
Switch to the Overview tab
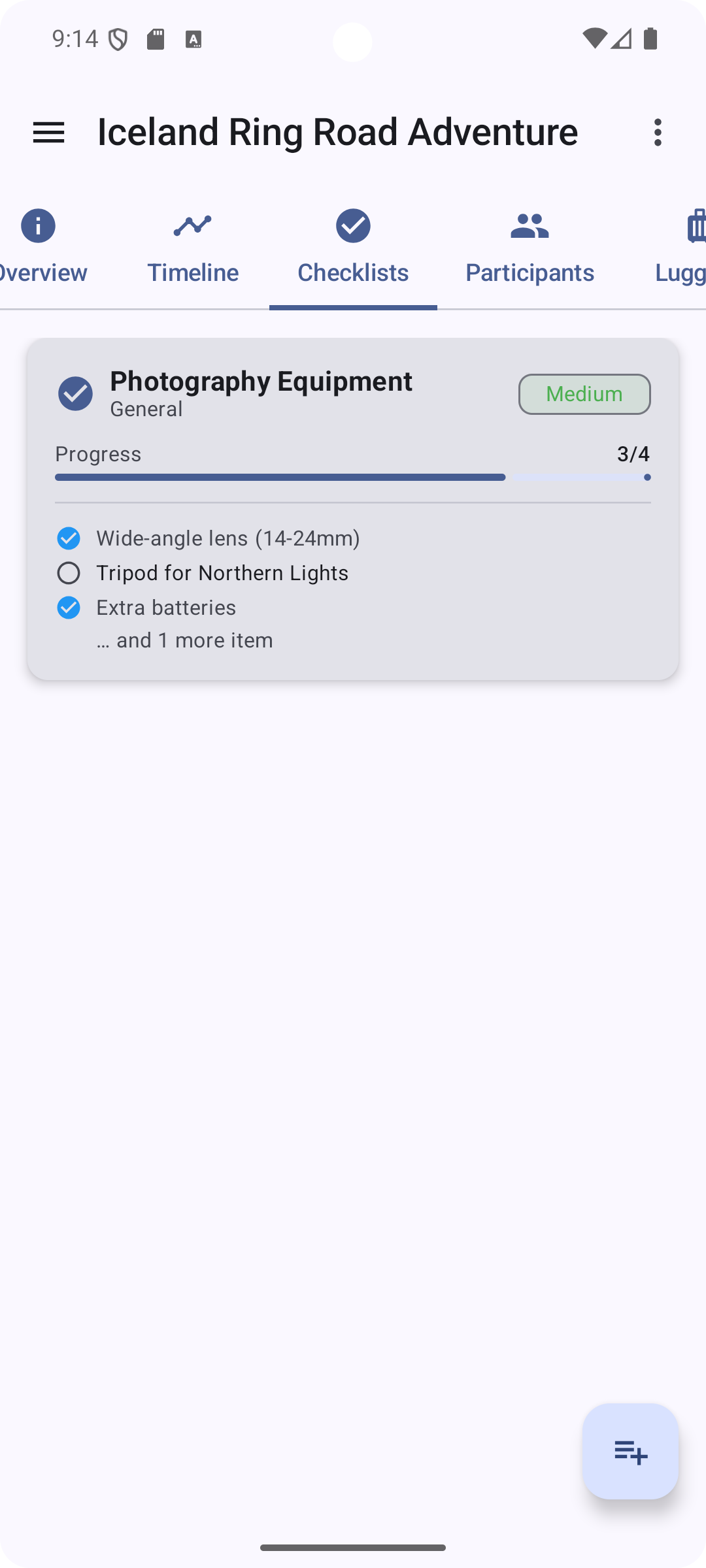click(39, 248)
